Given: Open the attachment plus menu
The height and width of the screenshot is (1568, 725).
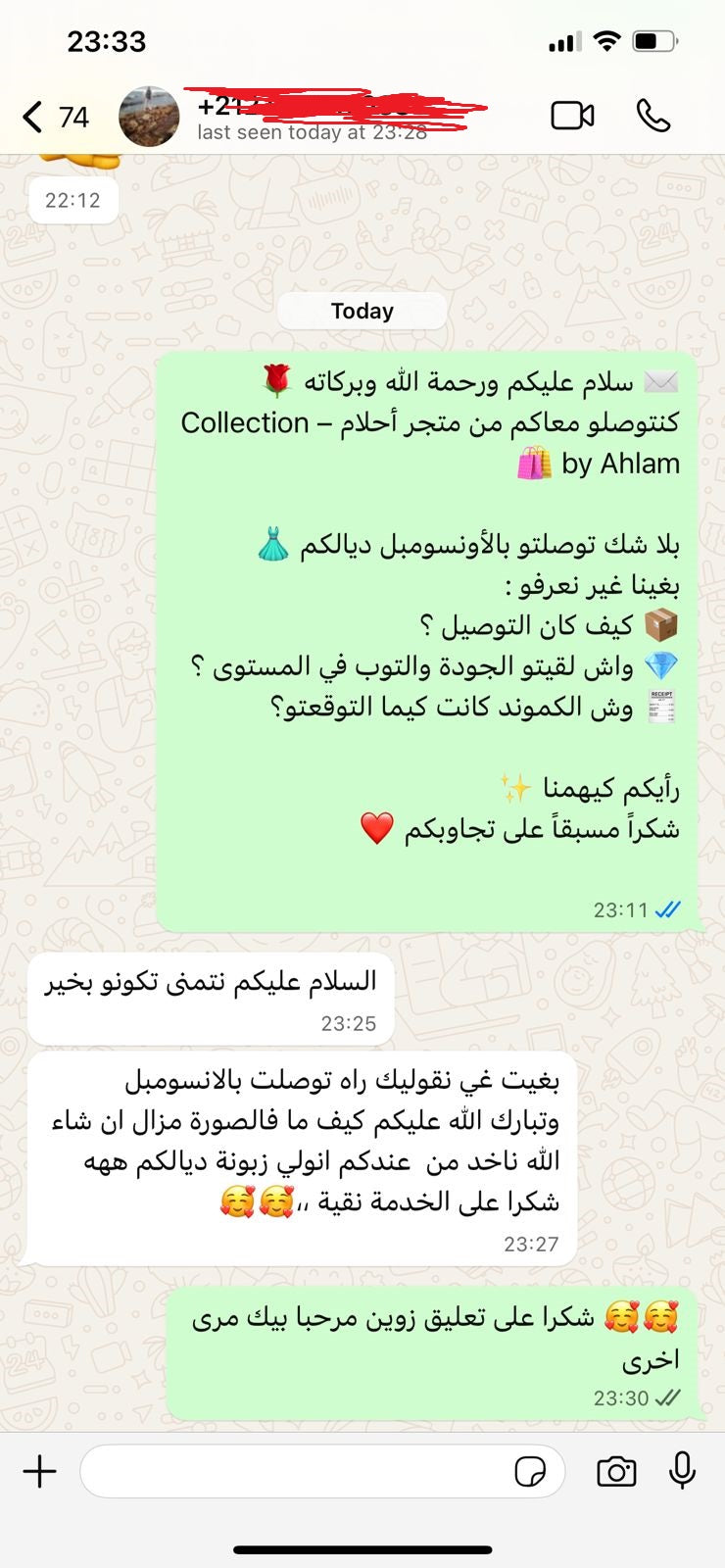Looking at the screenshot, I should pos(40,1471).
